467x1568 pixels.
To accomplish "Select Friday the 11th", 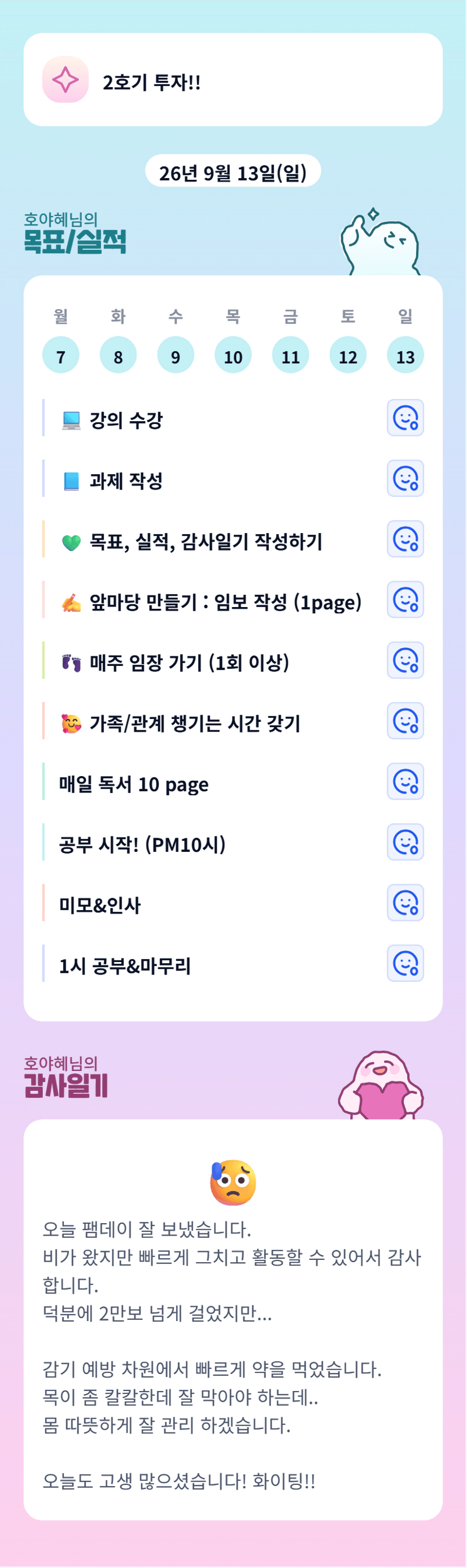I will click(291, 355).
